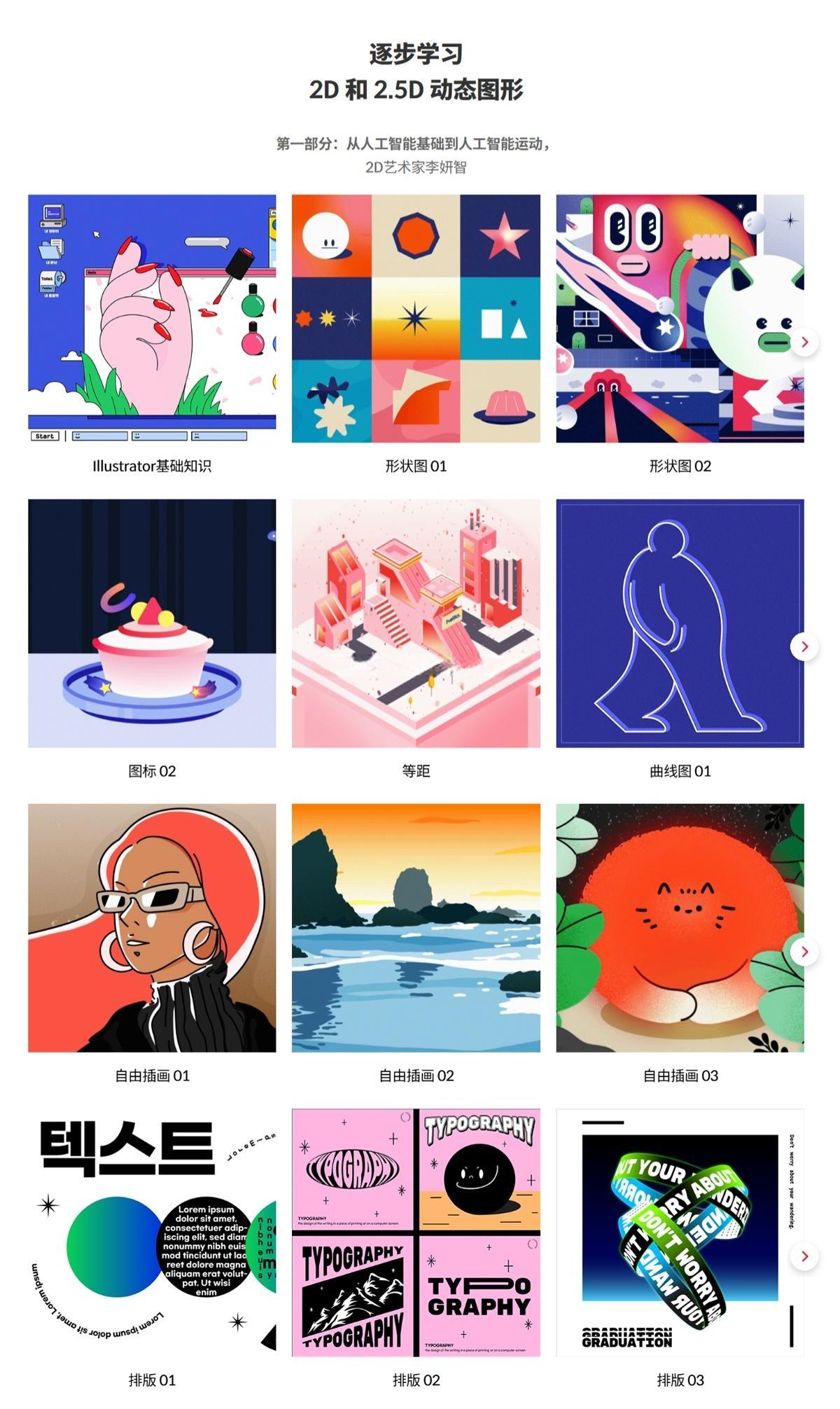Click the 2D艺术家李妍智 artist name
This screenshot has width=840, height=1409.
point(420,167)
